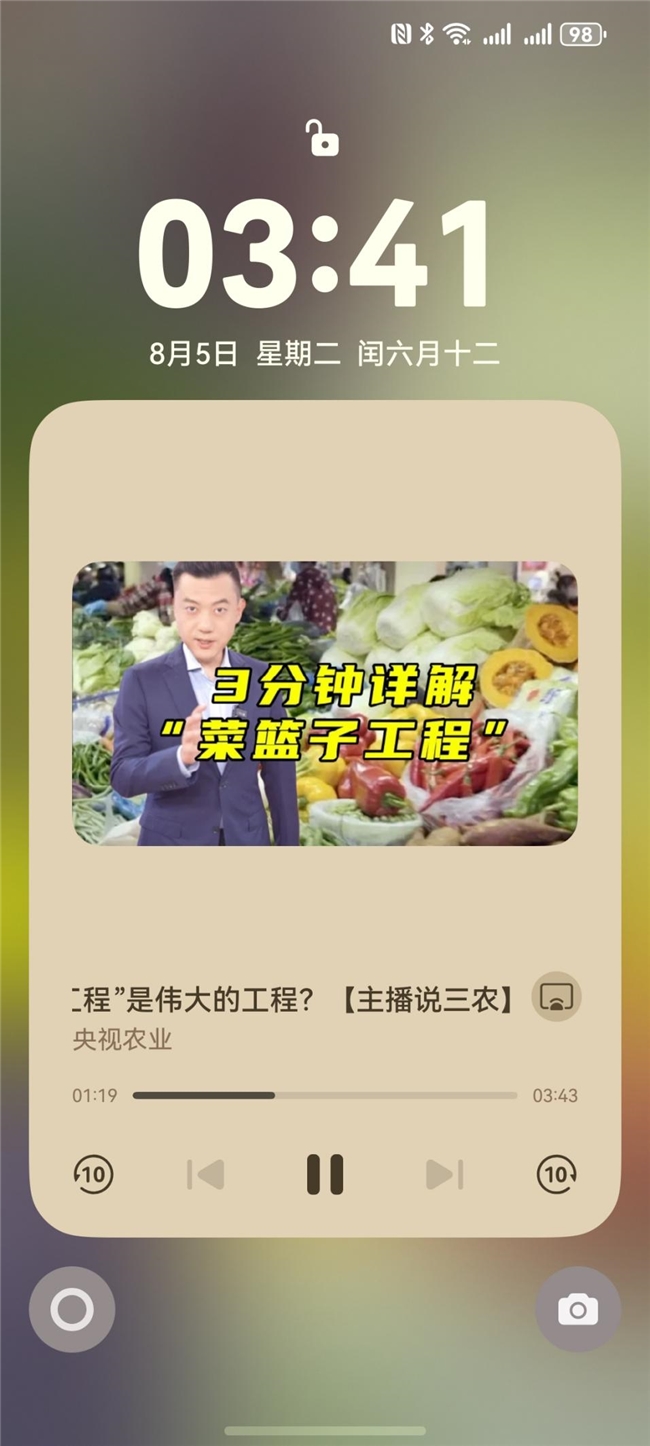Image resolution: width=650 pixels, height=1446 pixels.
Task: Open the camera shortcut
Action: (x=578, y=1310)
